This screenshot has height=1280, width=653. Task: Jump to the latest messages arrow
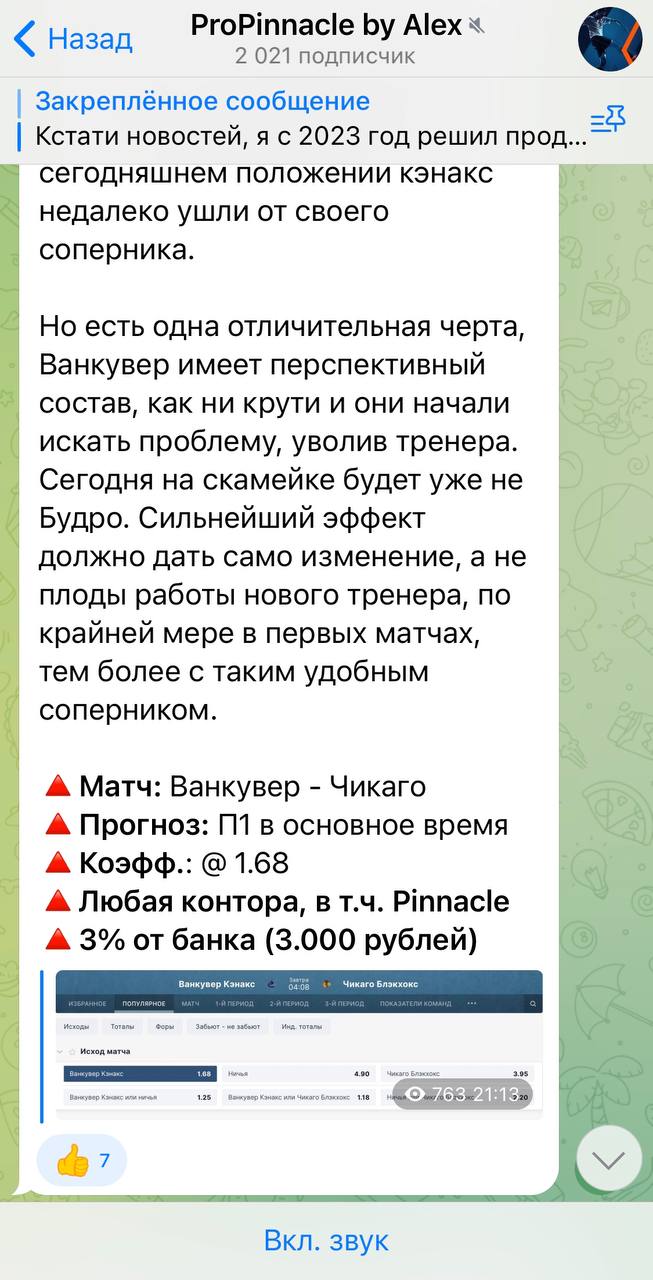(609, 1158)
